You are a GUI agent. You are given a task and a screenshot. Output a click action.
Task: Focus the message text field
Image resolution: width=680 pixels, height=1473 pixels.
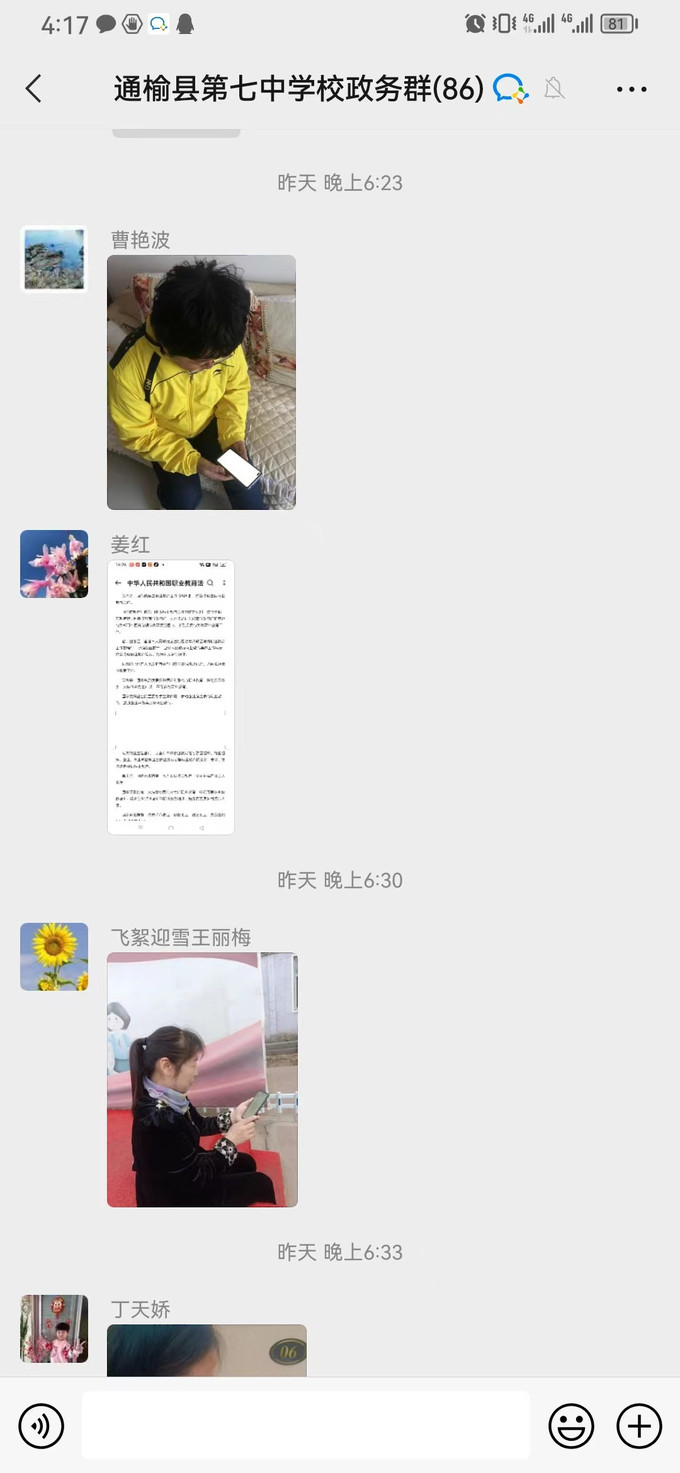pos(306,1425)
